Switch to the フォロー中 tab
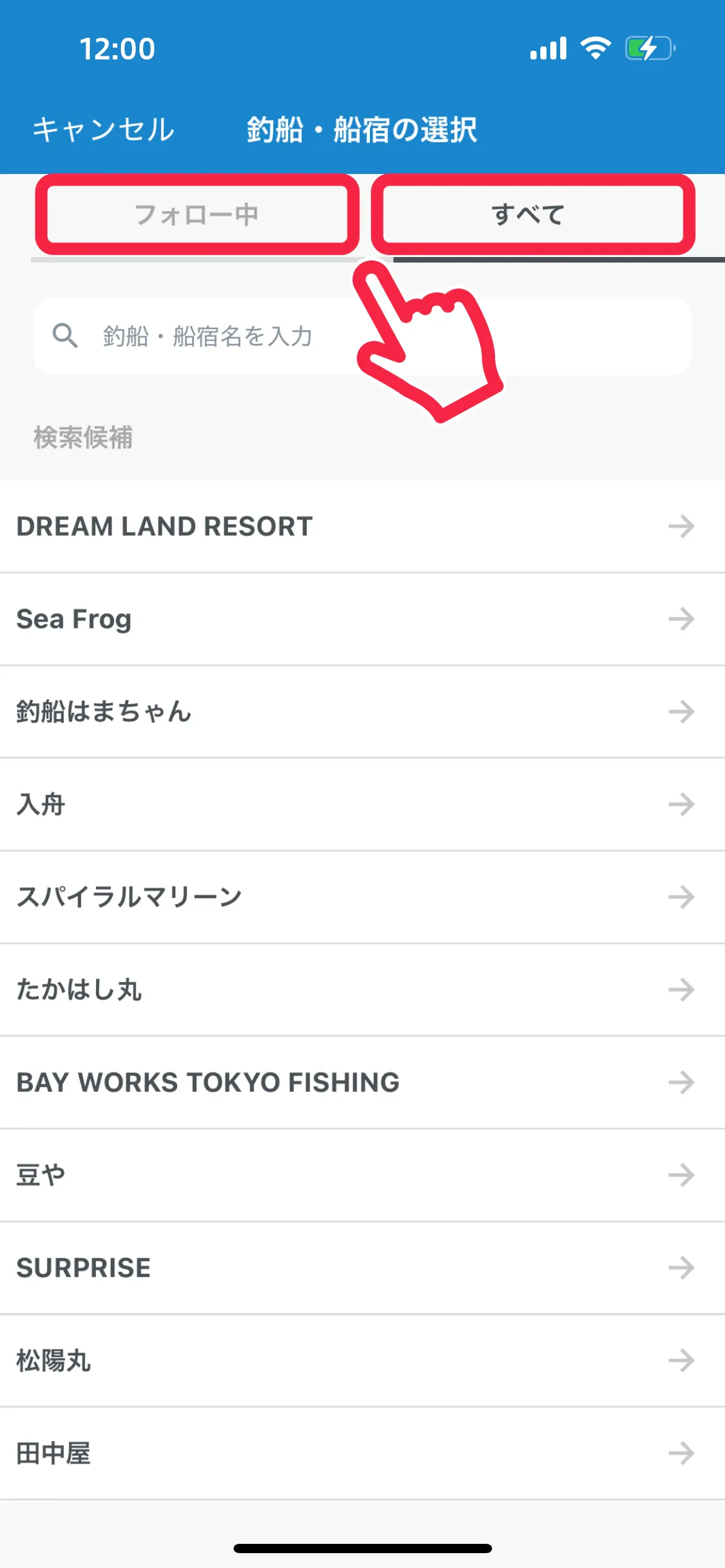725x1568 pixels. tap(196, 215)
